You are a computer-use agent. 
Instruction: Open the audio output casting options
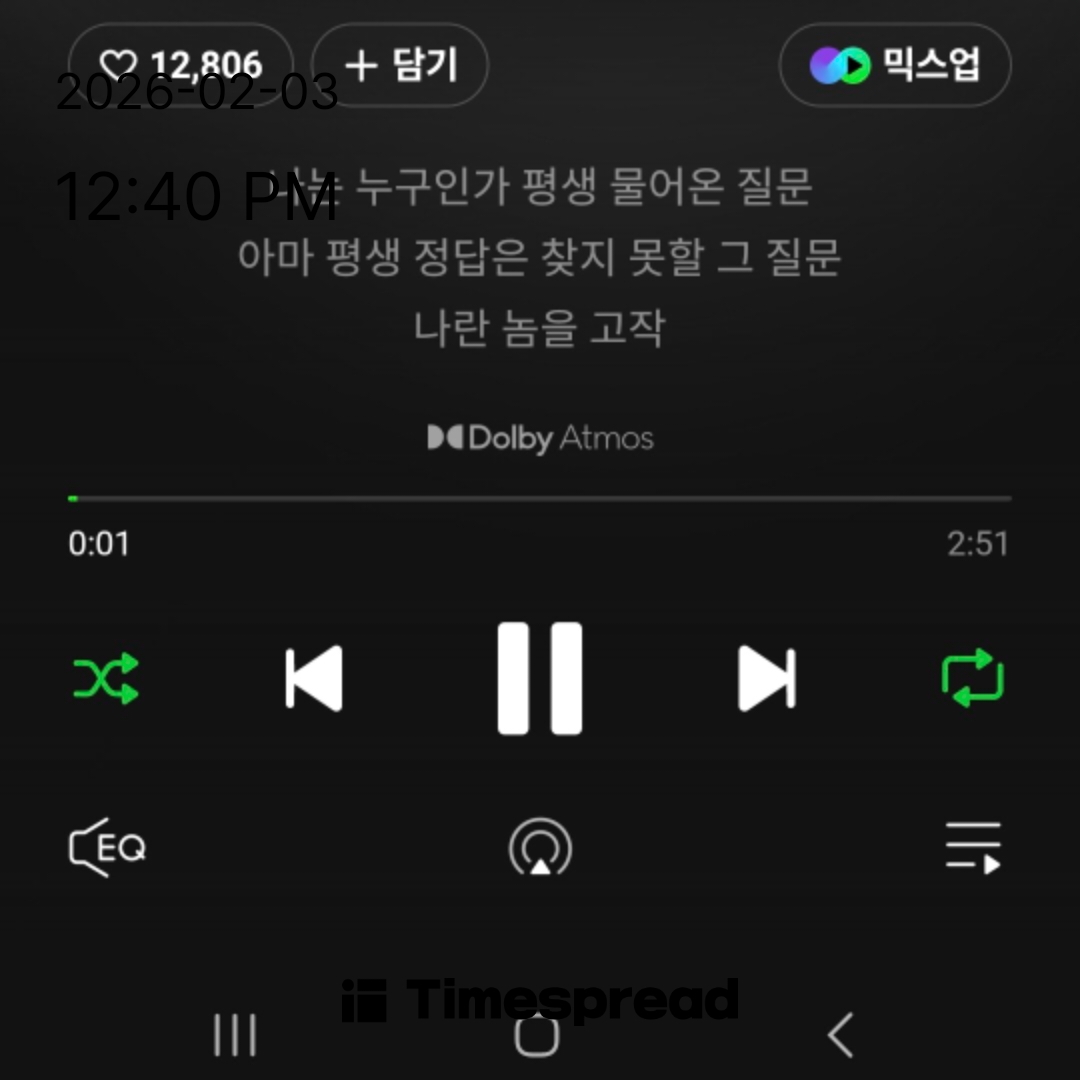[x=540, y=849]
